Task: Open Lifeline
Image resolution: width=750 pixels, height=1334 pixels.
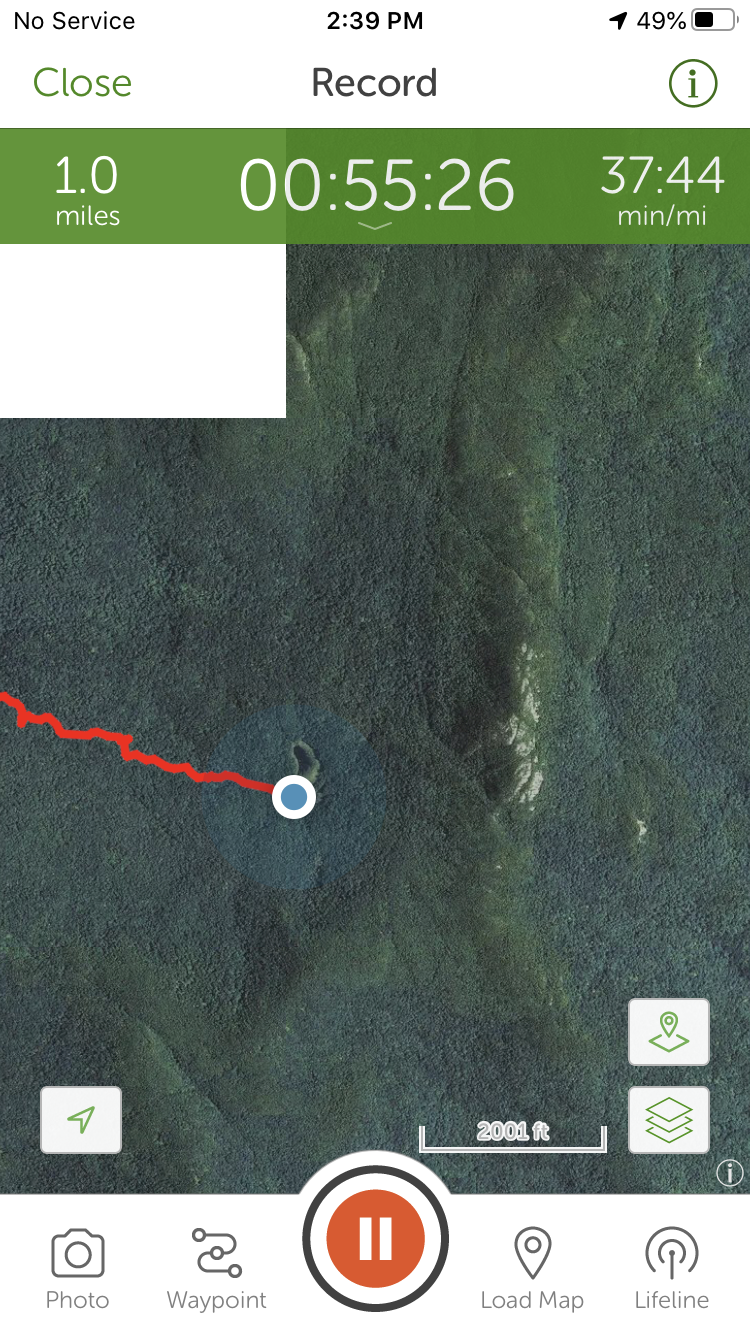Action: tap(671, 1268)
